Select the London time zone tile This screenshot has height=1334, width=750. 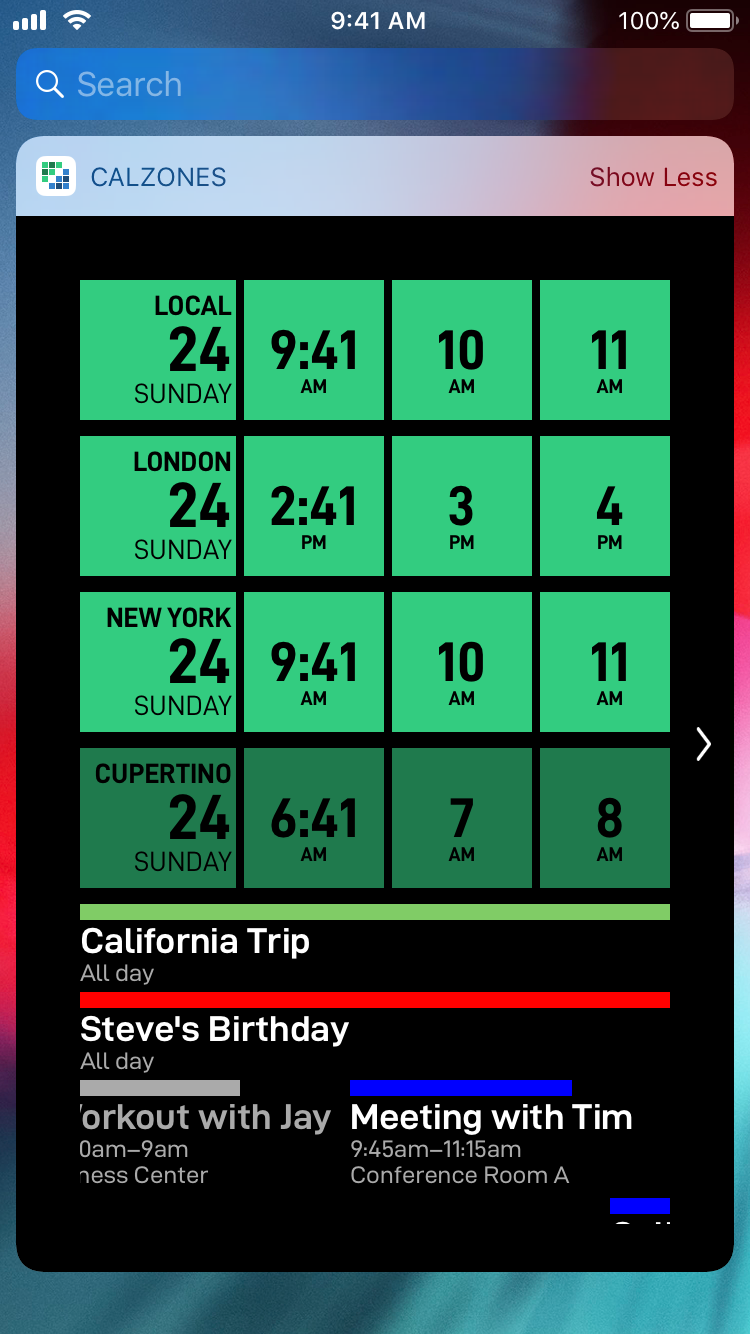[158, 506]
